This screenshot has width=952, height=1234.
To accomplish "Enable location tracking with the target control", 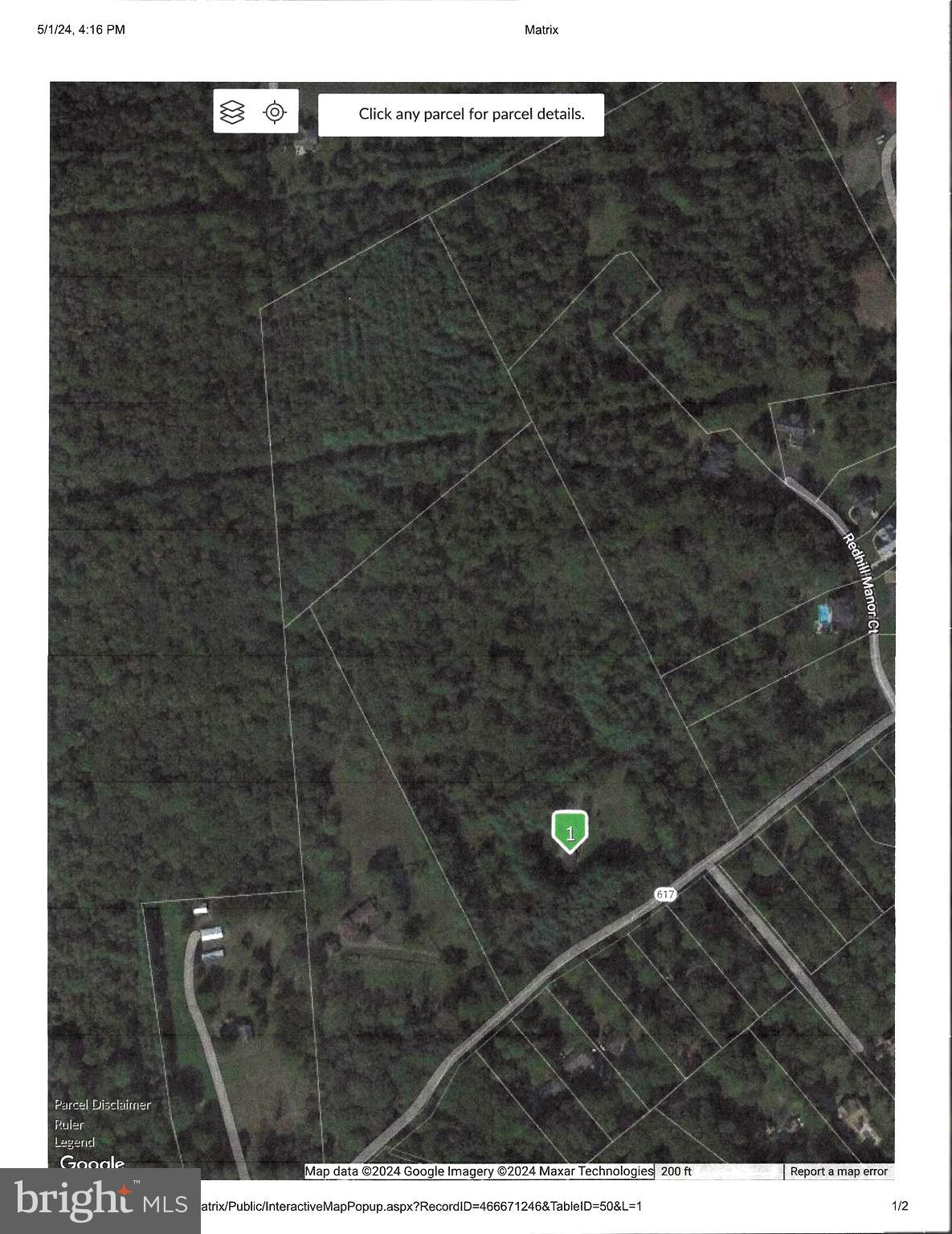I will [x=273, y=114].
